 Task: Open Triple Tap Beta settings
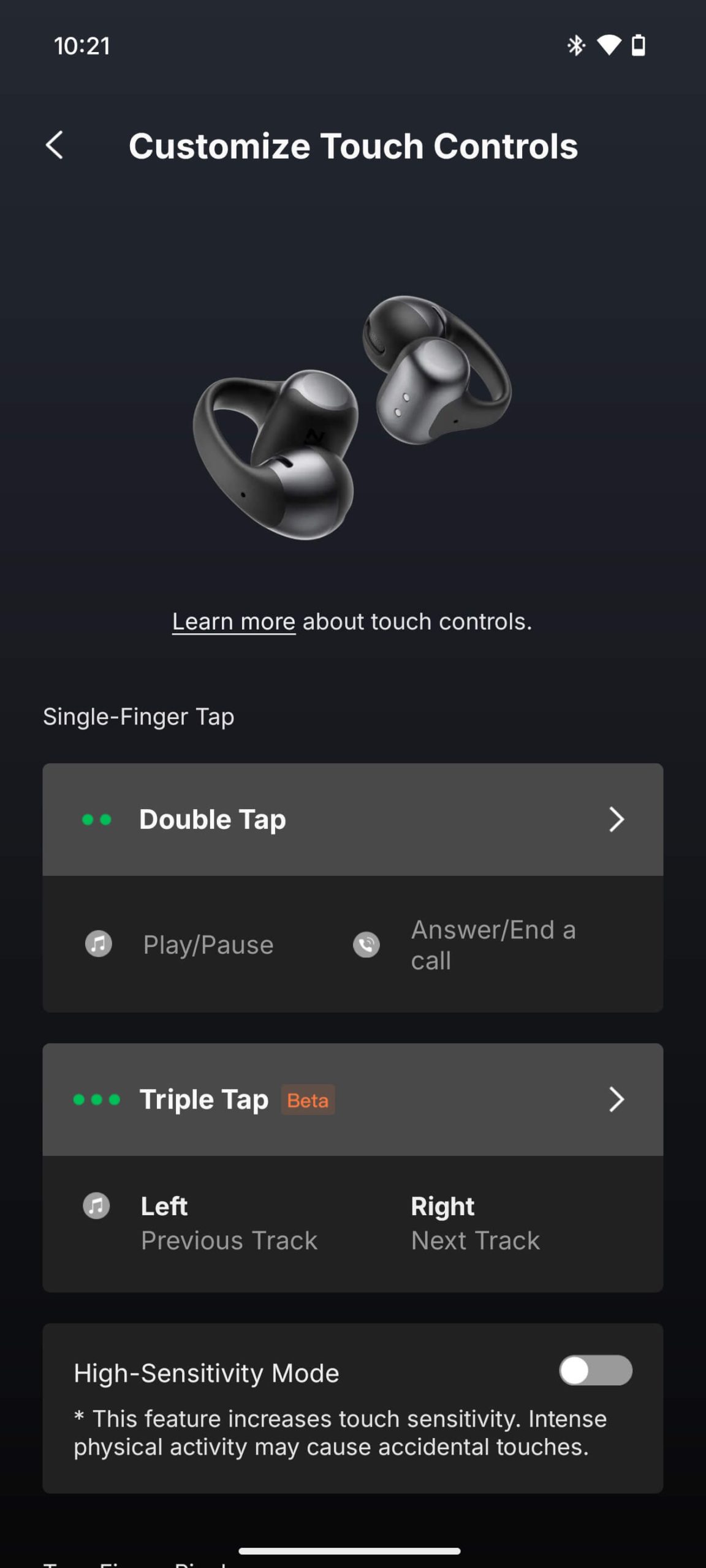(352, 1099)
